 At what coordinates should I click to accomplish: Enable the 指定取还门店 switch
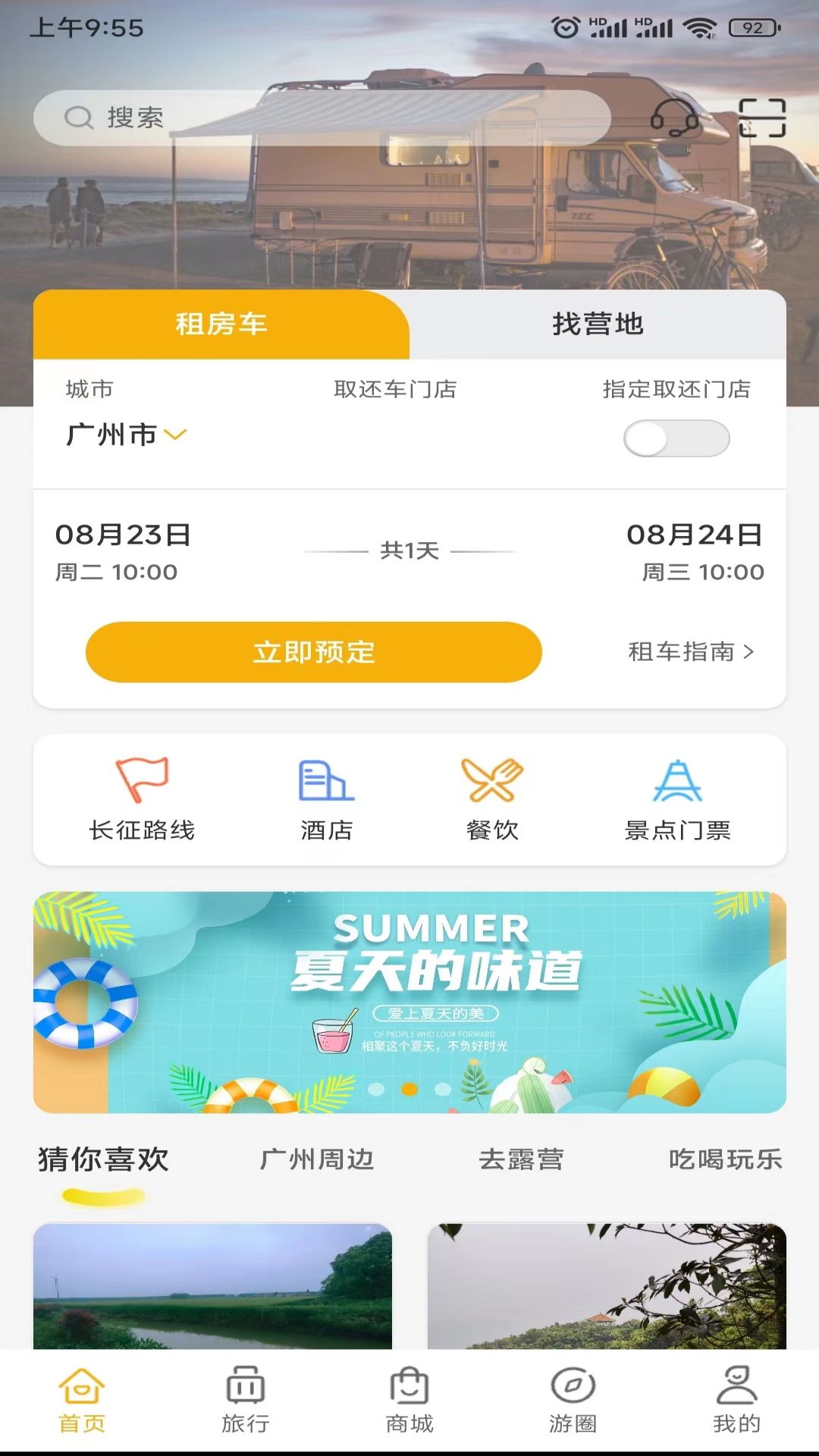676,438
